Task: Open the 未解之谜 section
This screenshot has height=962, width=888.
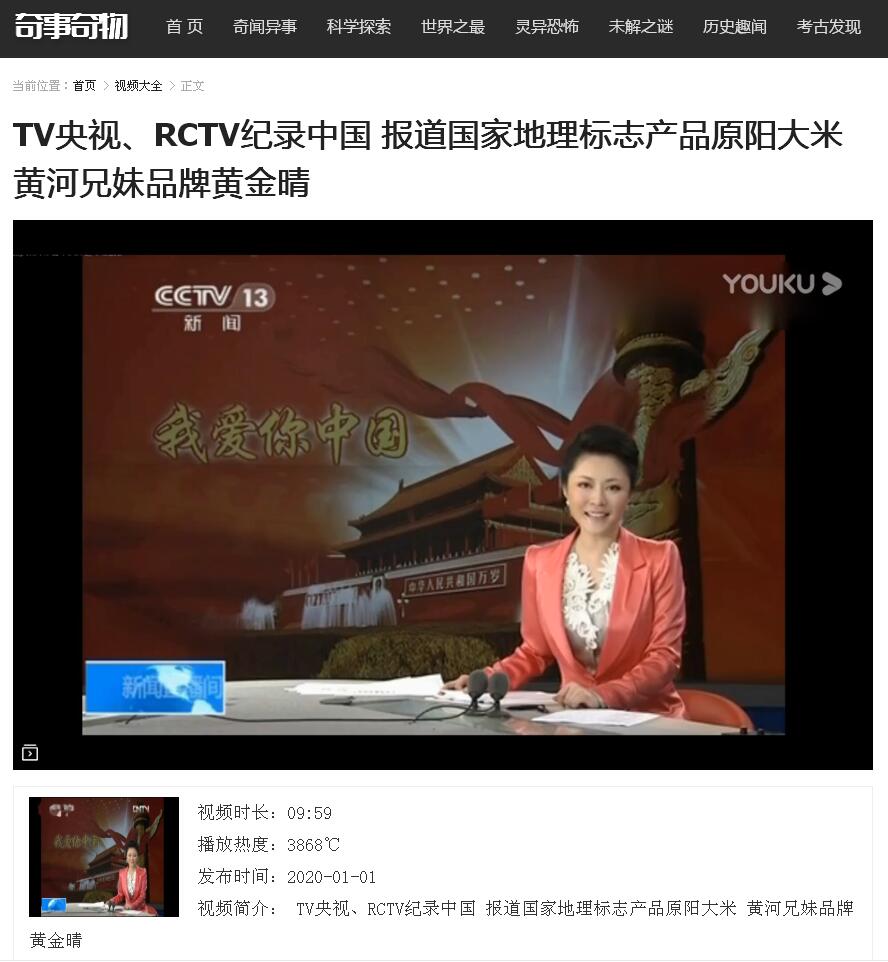Action: pos(641,27)
